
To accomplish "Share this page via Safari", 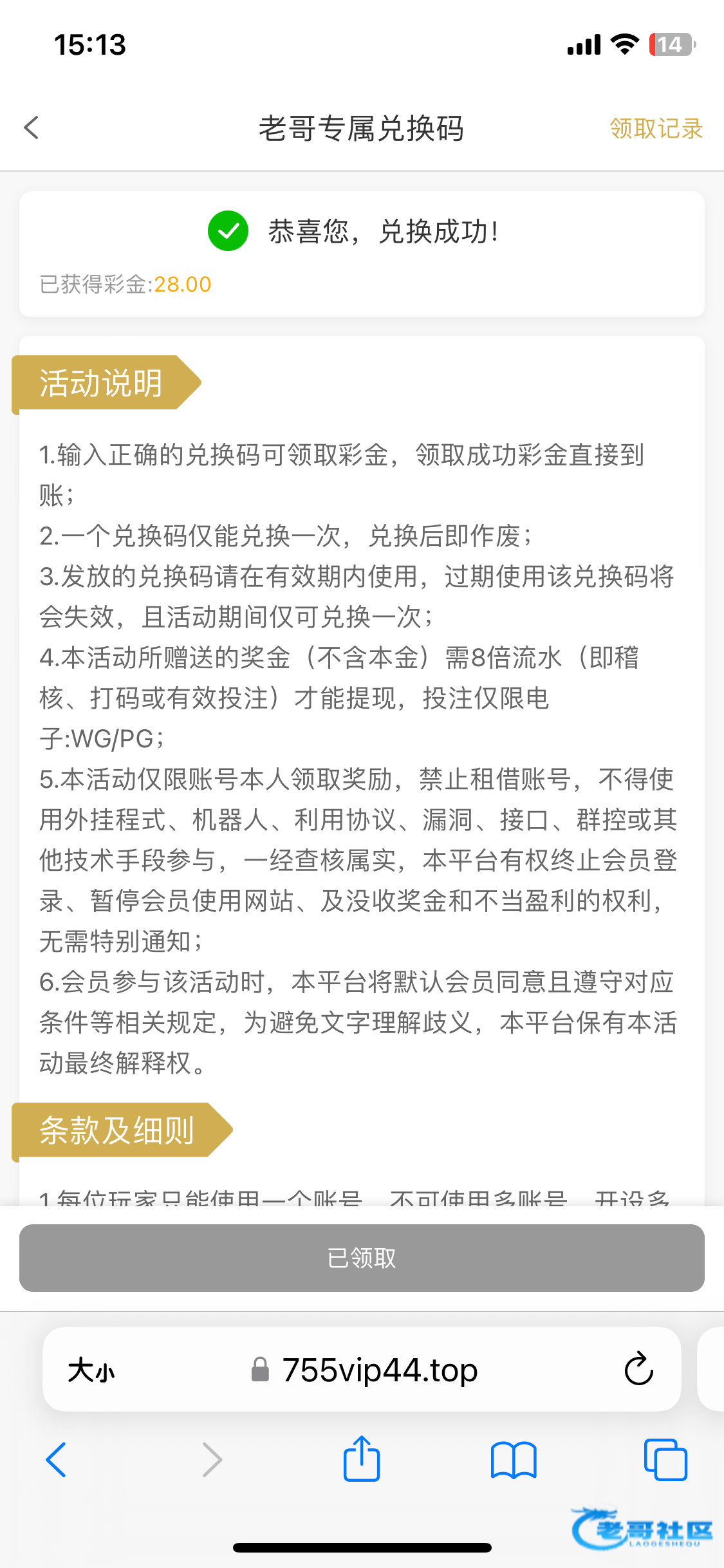I will pyautogui.click(x=362, y=1459).
